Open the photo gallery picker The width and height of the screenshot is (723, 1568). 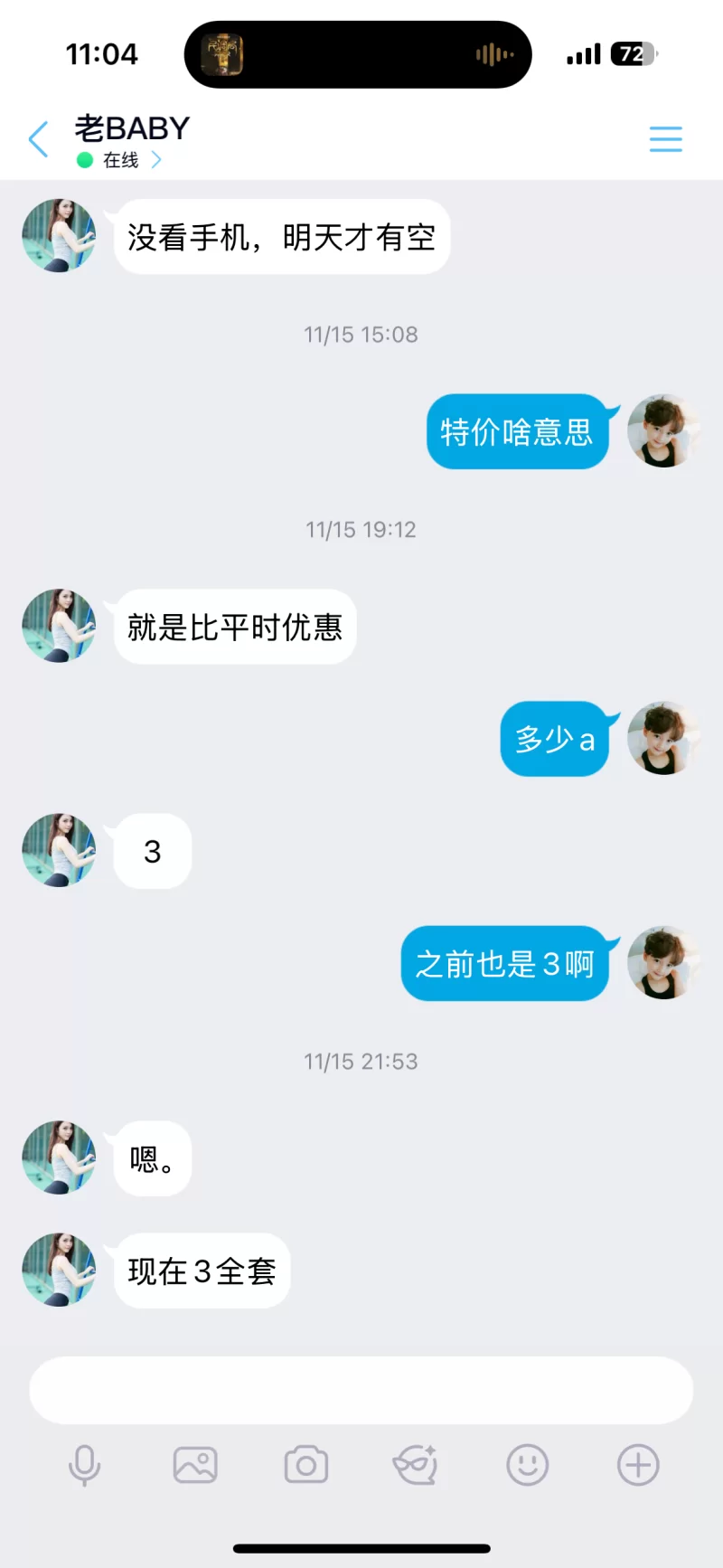pyautogui.click(x=195, y=1465)
